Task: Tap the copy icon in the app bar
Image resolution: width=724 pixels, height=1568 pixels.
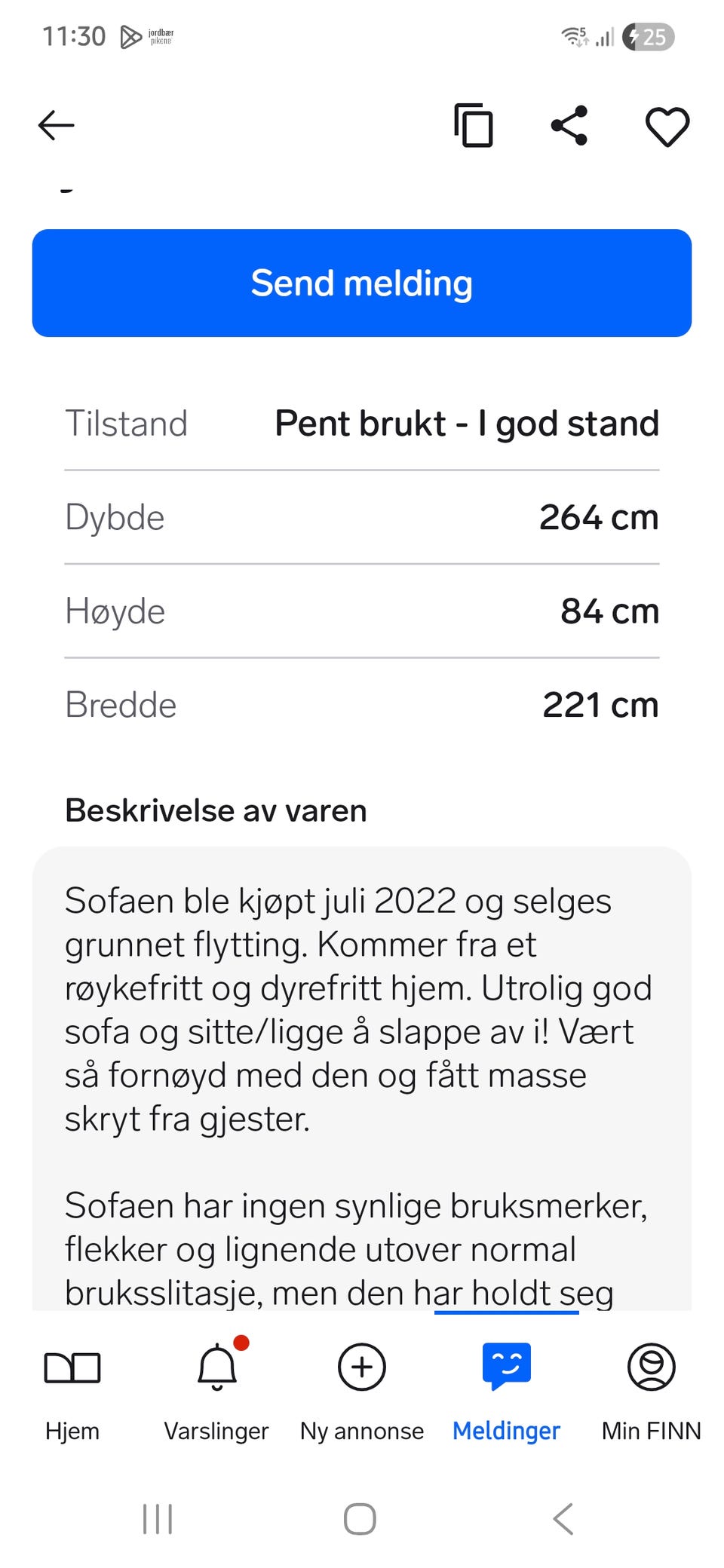Action: [x=474, y=125]
